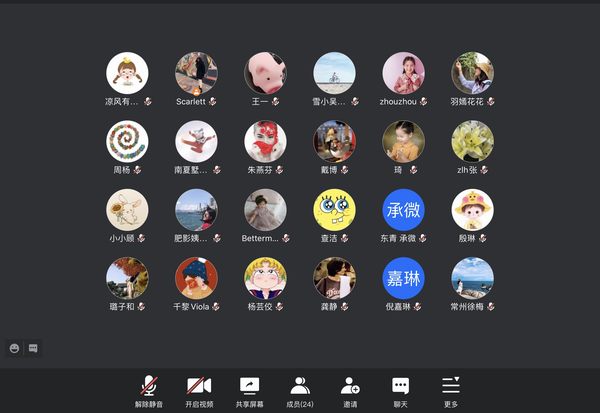Tap 解除静音 to unmute the microphone
This screenshot has height=413, width=600.
click(148, 389)
